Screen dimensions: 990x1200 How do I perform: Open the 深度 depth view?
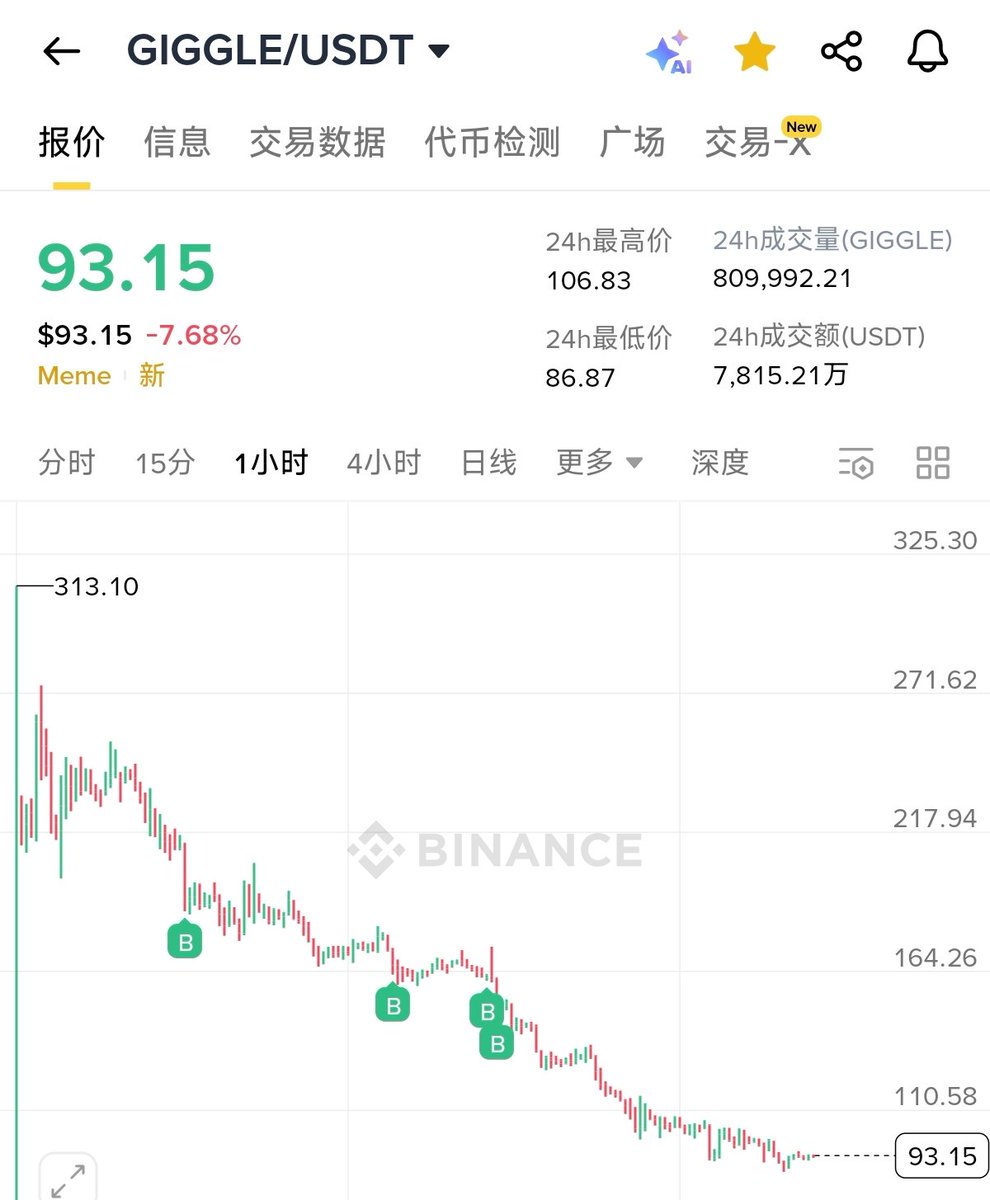720,463
